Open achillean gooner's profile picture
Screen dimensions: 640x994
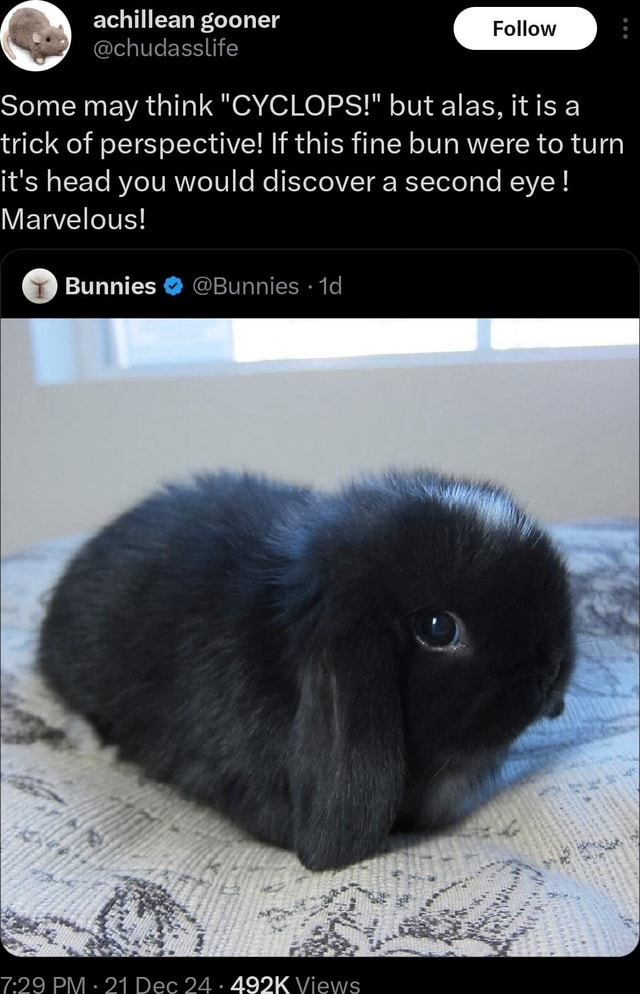point(36,35)
